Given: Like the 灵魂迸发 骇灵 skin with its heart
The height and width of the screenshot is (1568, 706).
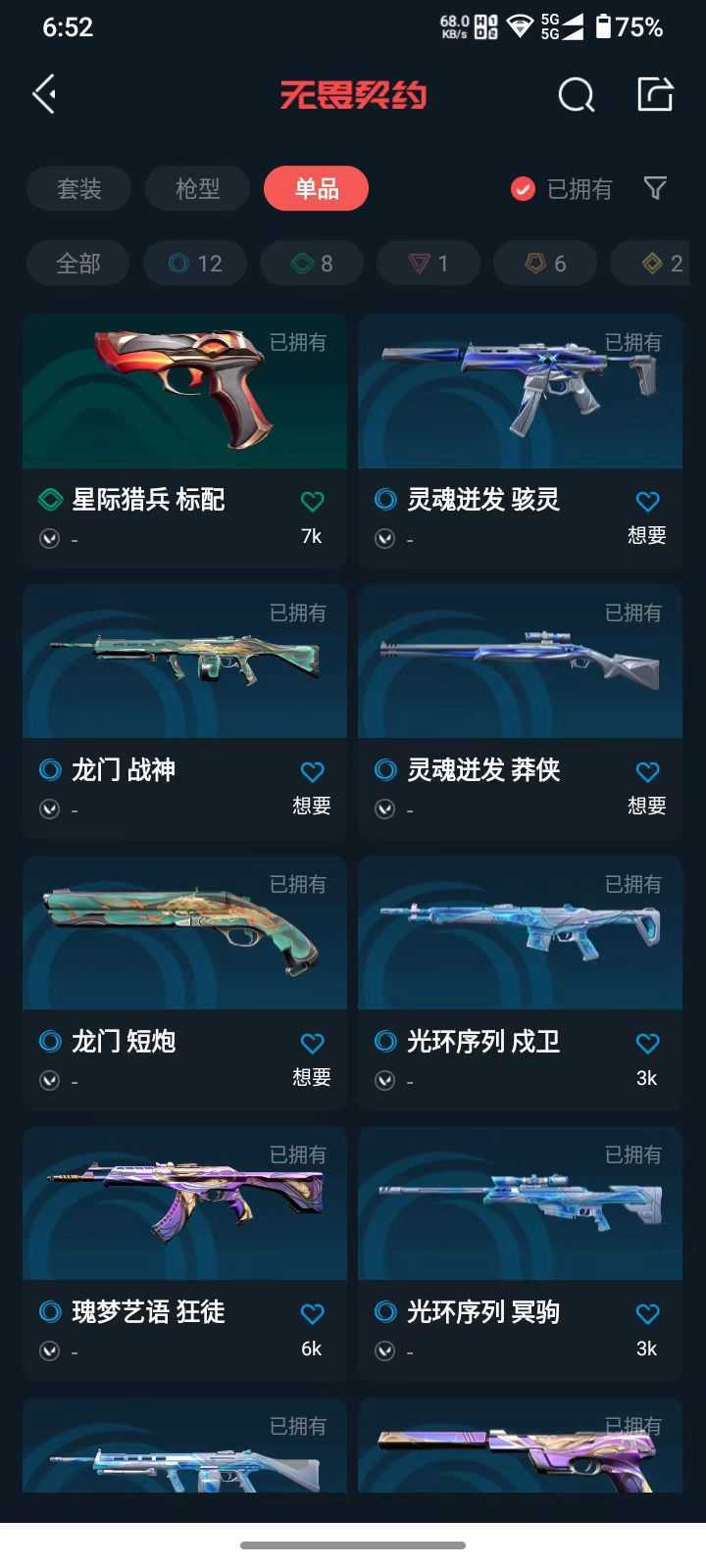Looking at the screenshot, I should pyautogui.click(x=647, y=502).
